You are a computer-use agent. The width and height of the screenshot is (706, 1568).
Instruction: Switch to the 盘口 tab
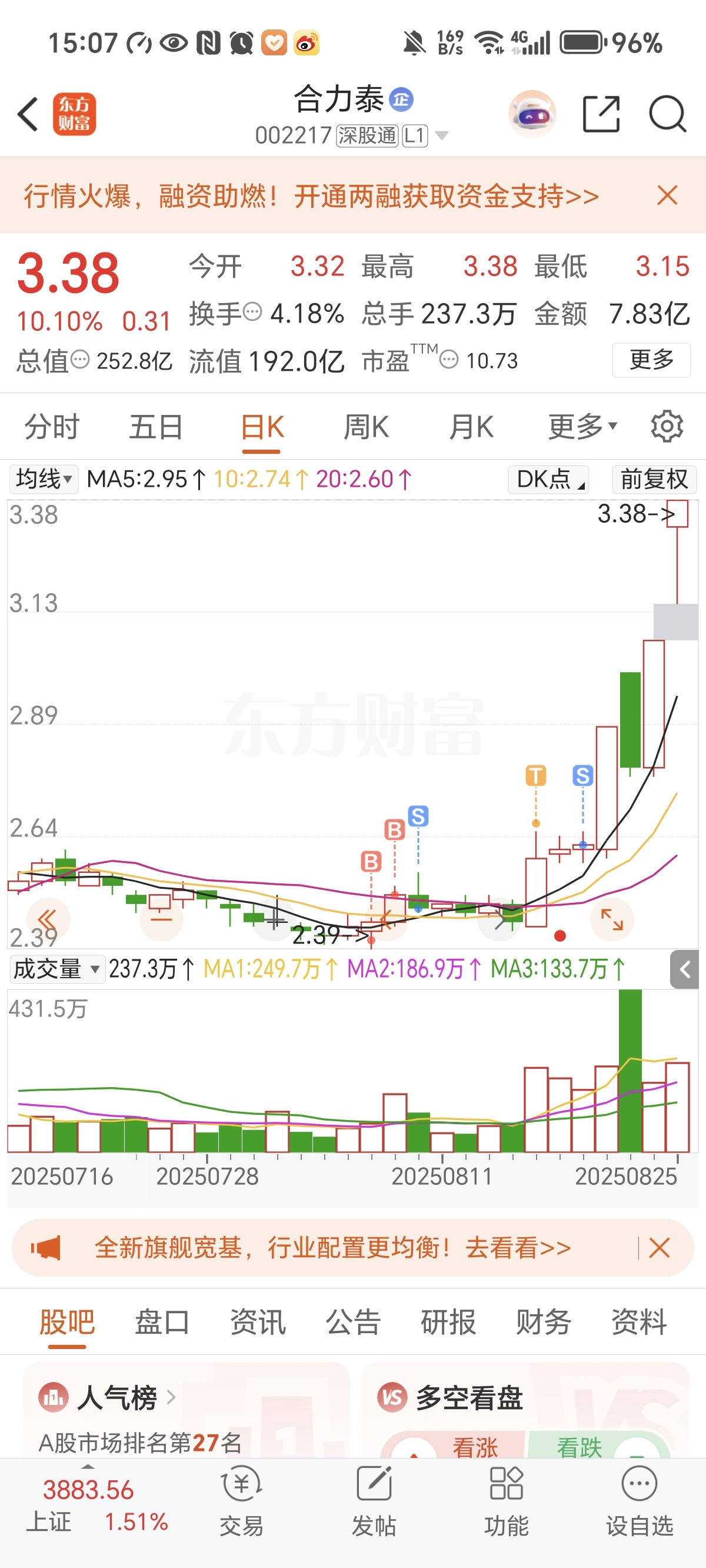pos(162,1321)
